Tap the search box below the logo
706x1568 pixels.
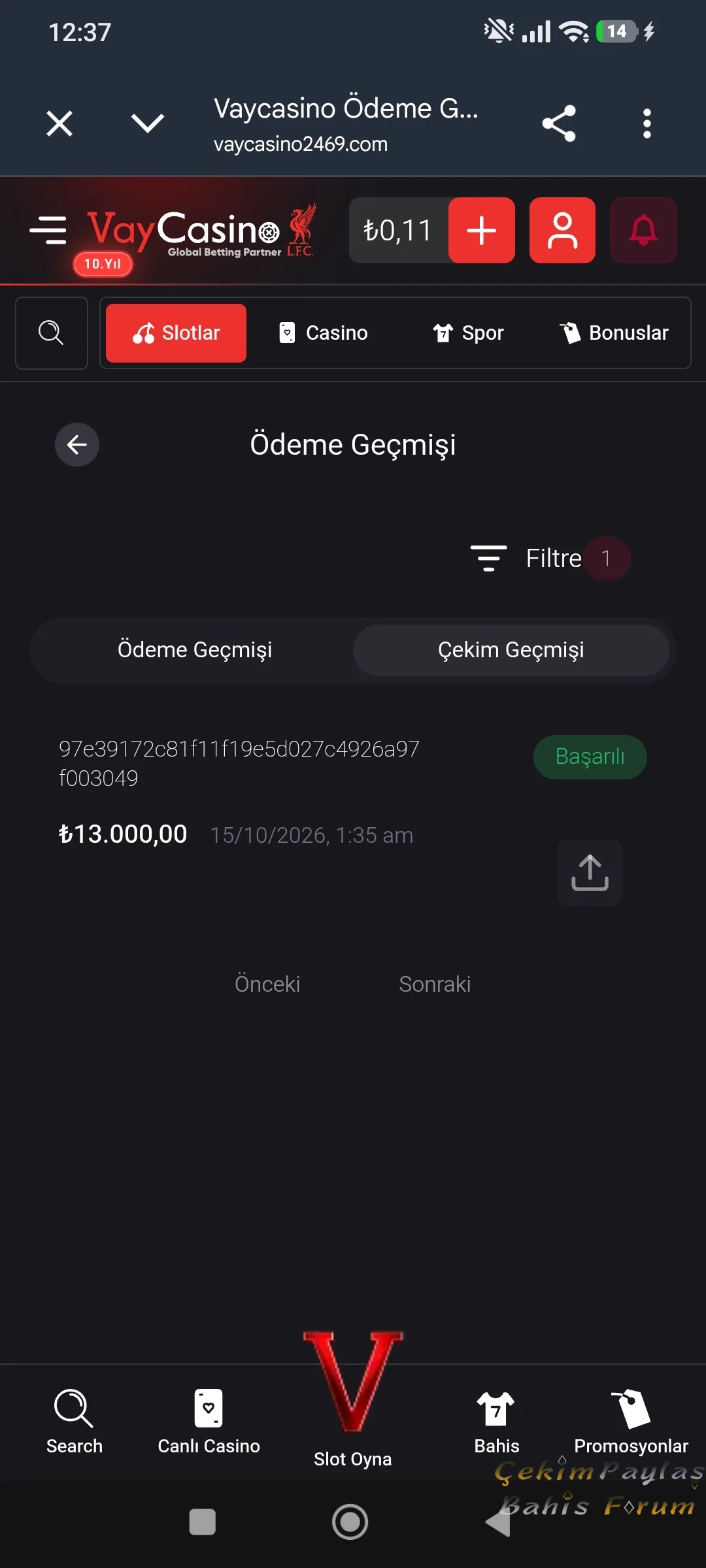tap(52, 333)
